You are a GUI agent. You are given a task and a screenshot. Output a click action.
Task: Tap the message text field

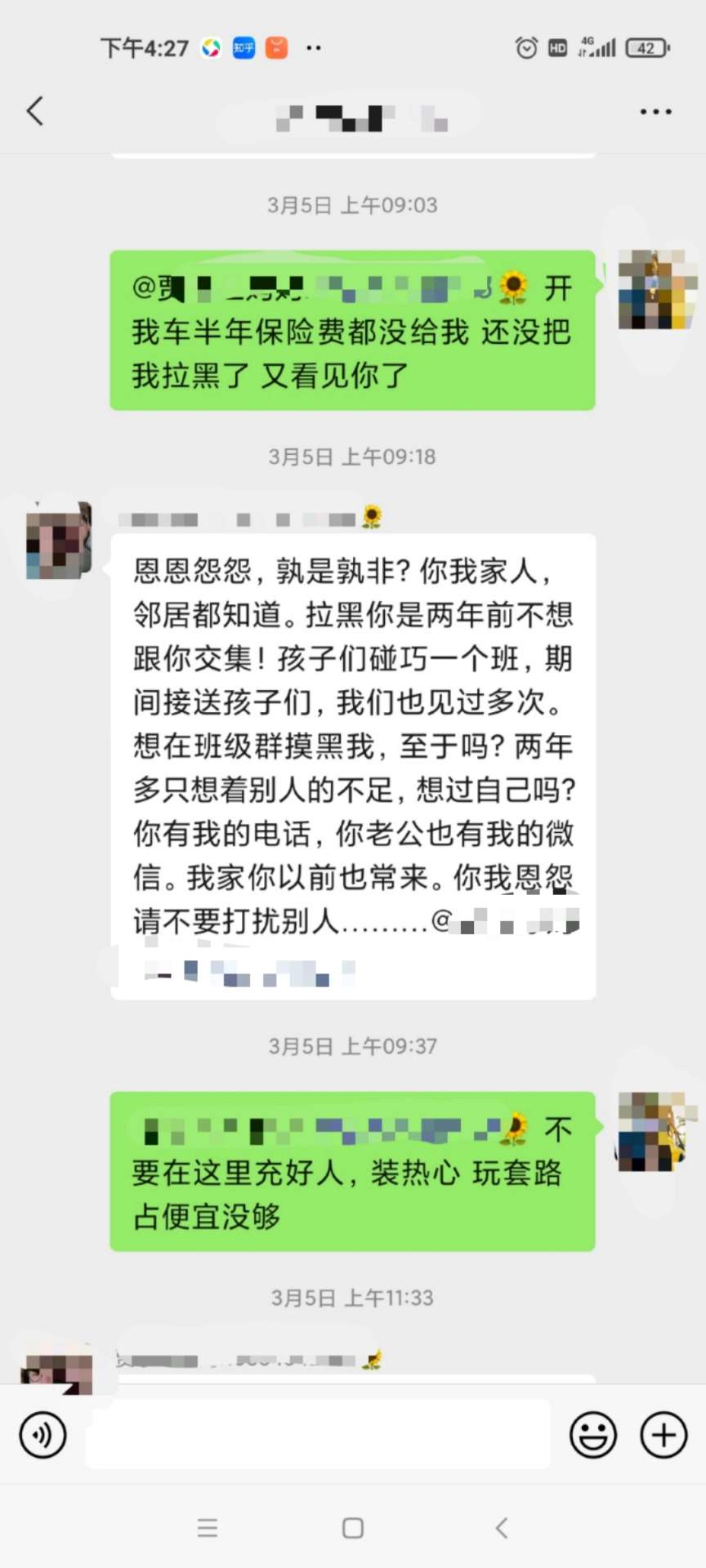[x=317, y=1435]
